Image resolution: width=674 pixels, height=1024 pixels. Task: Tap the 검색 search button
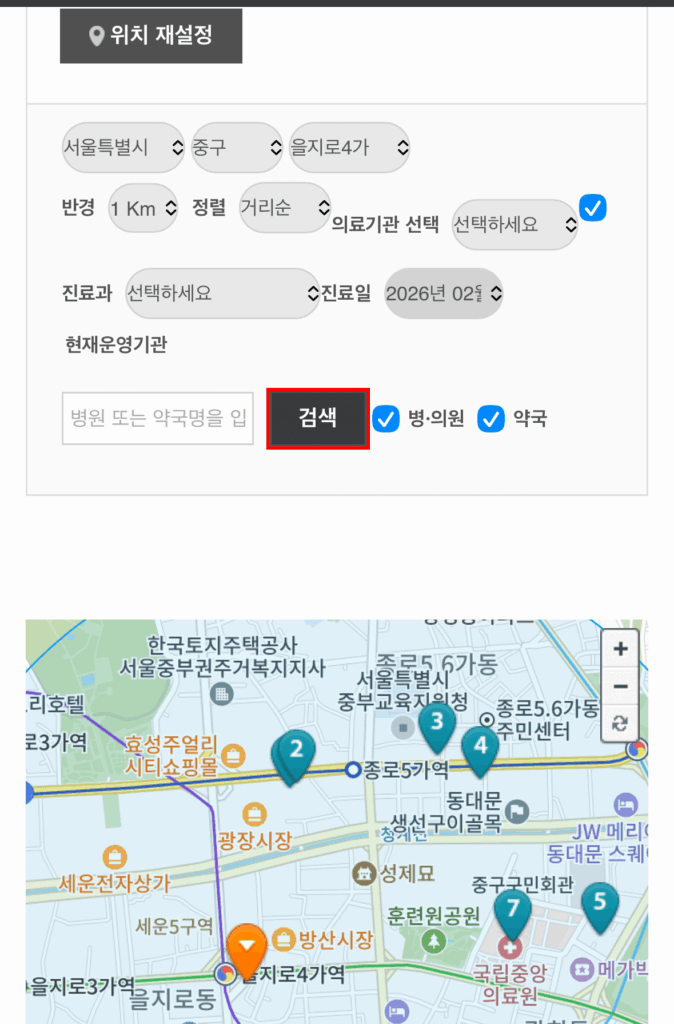coord(318,418)
